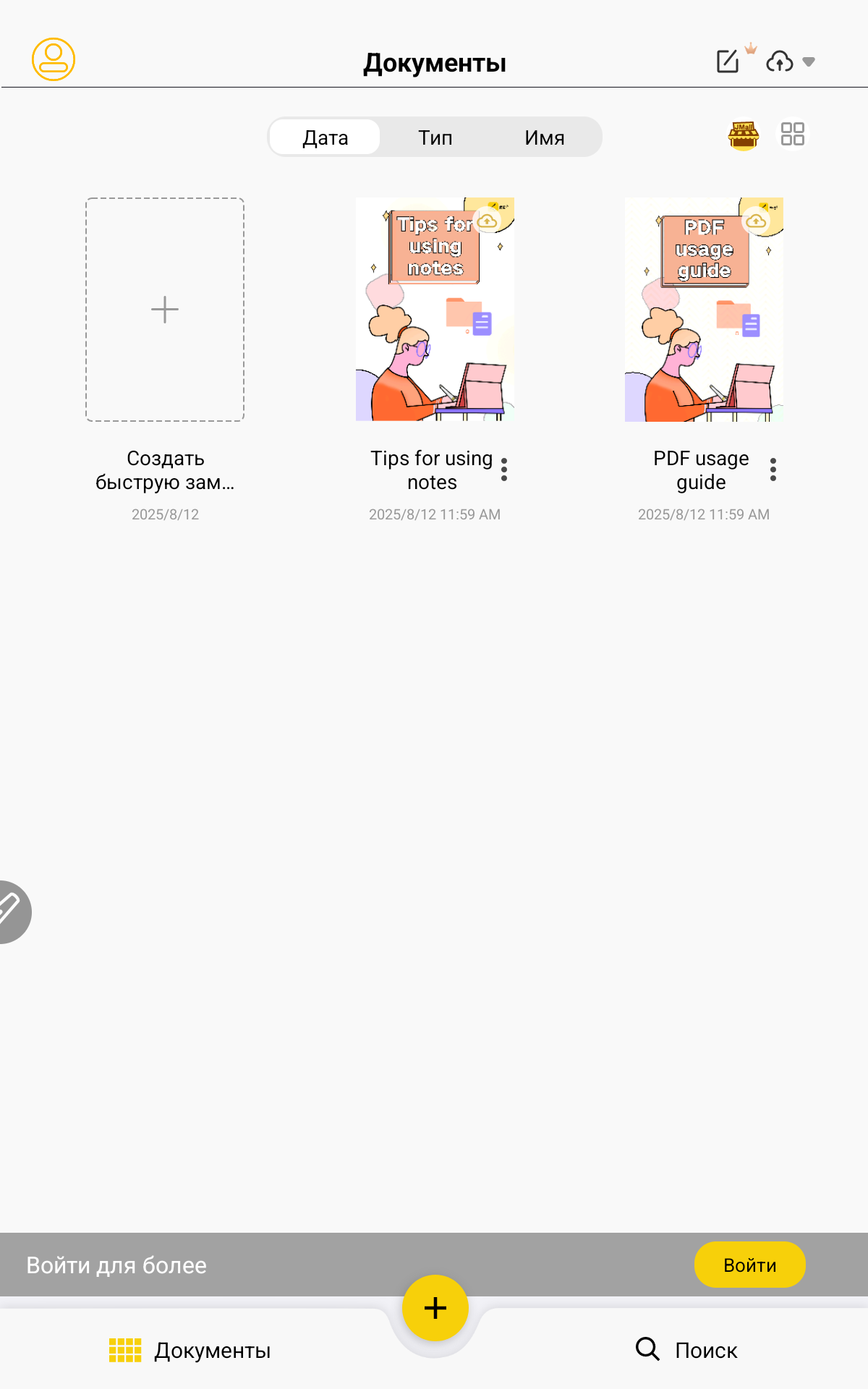The width and height of the screenshot is (868, 1389).
Task: Open the JMall store icon
Action: coord(743,135)
